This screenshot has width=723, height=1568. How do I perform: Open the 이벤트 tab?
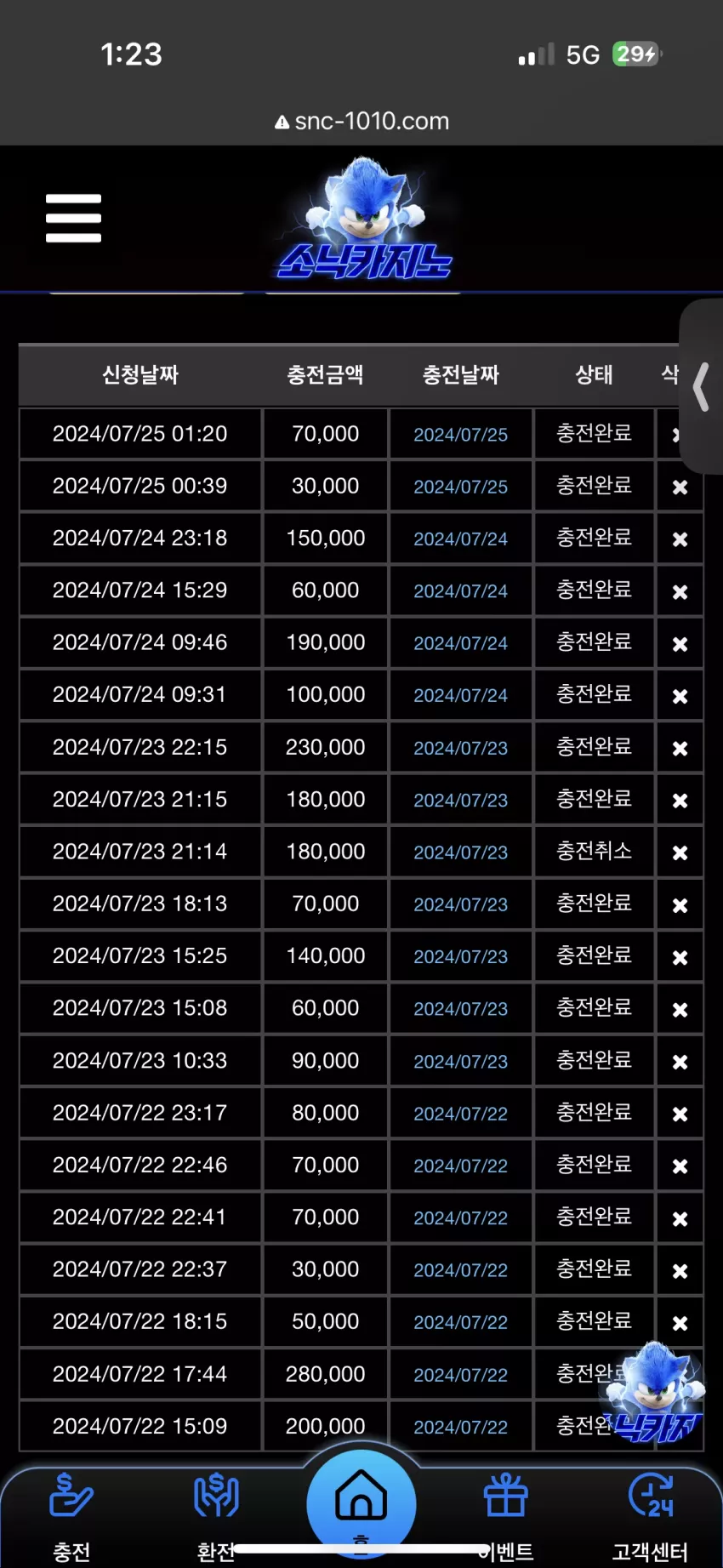point(507,1517)
